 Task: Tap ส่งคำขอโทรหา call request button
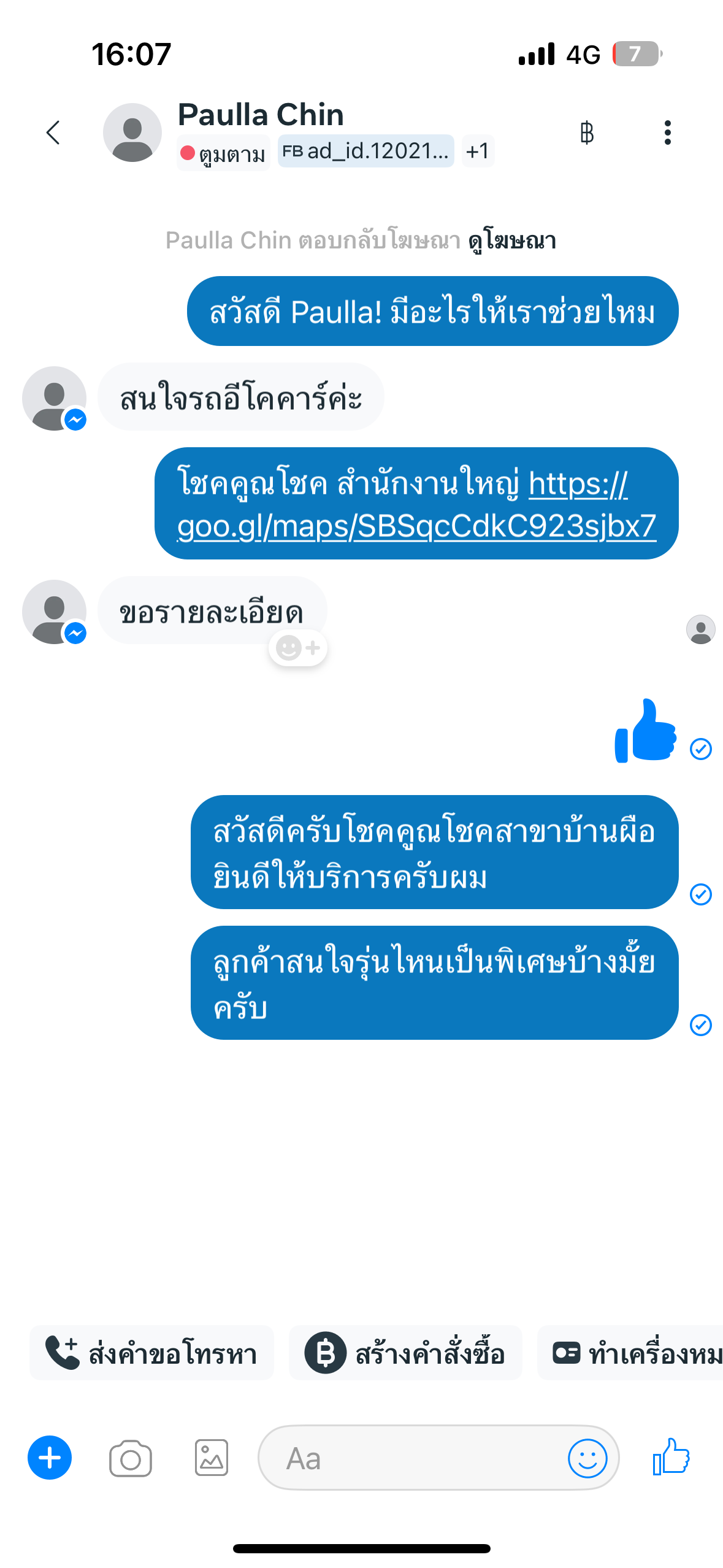point(151,1353)
